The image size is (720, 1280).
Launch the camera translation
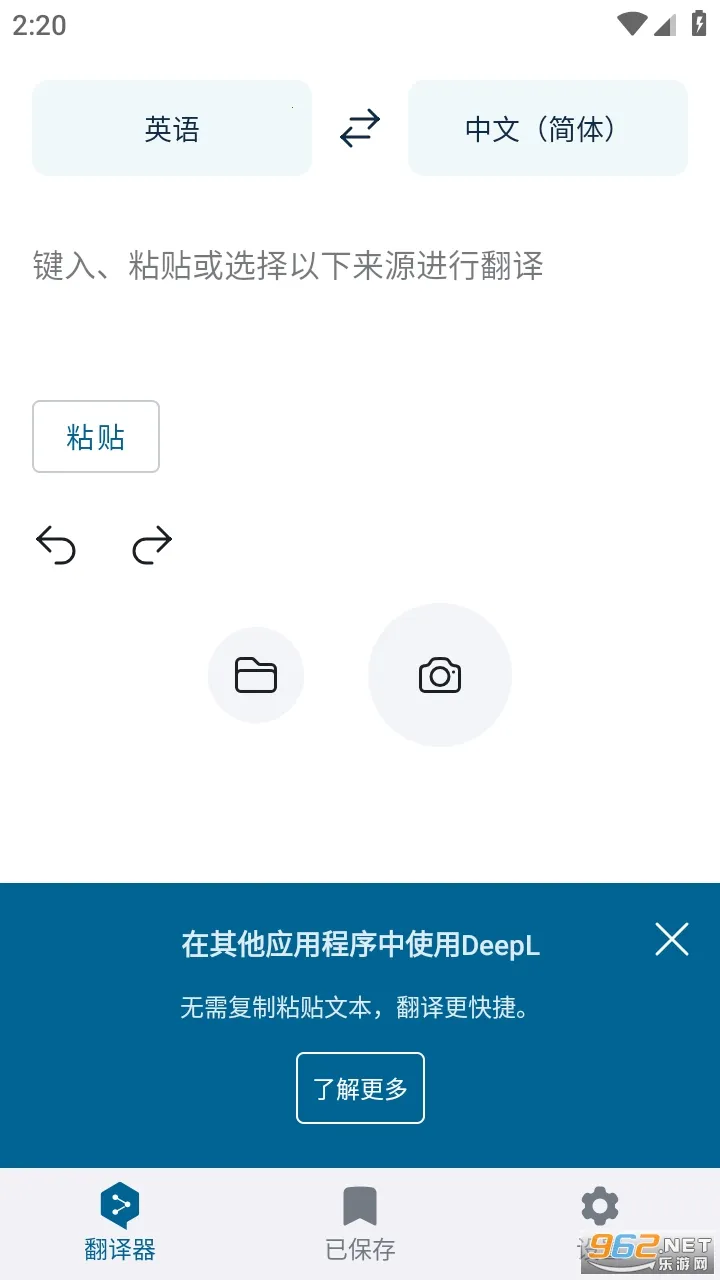click(440, 675)
